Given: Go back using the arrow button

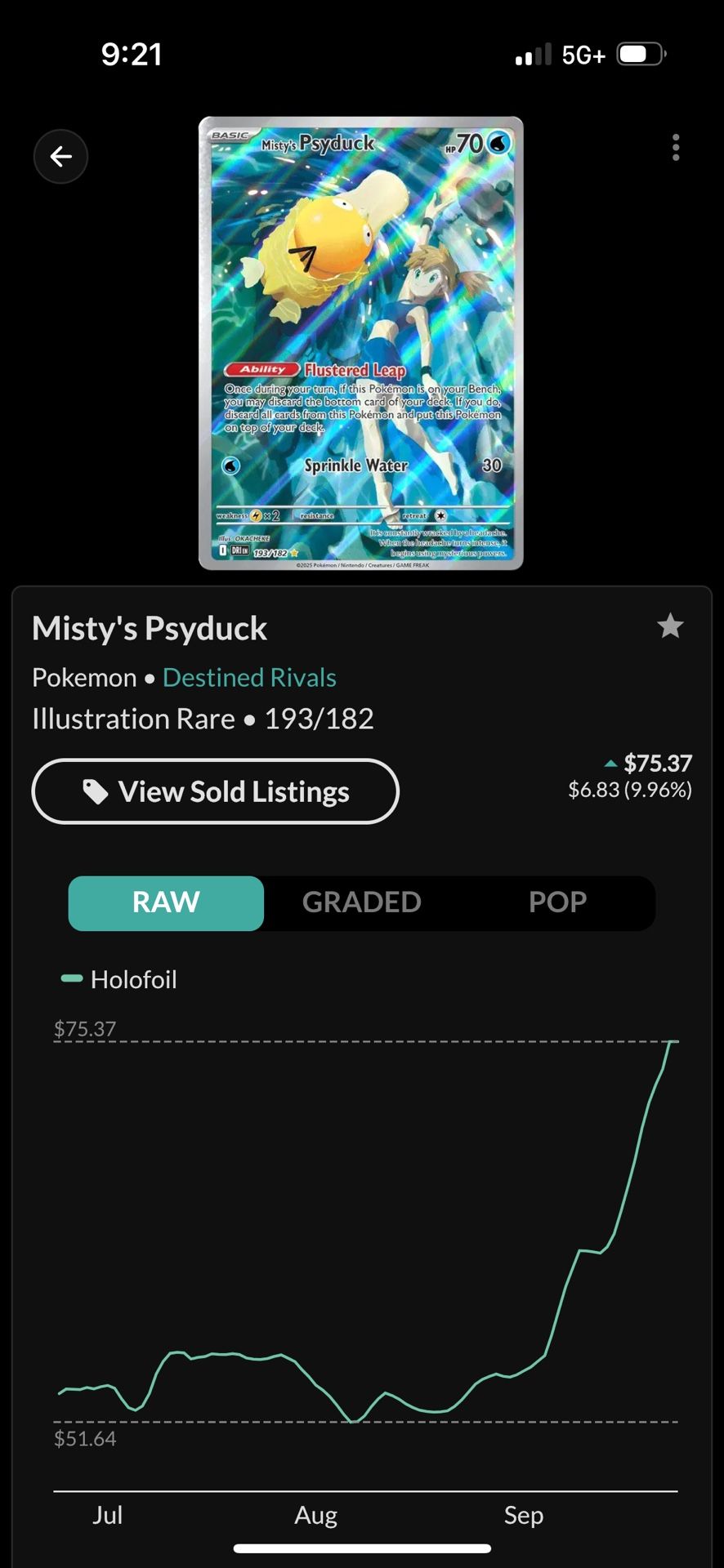Looking at the screenshot, I should (x=60, y=156).
